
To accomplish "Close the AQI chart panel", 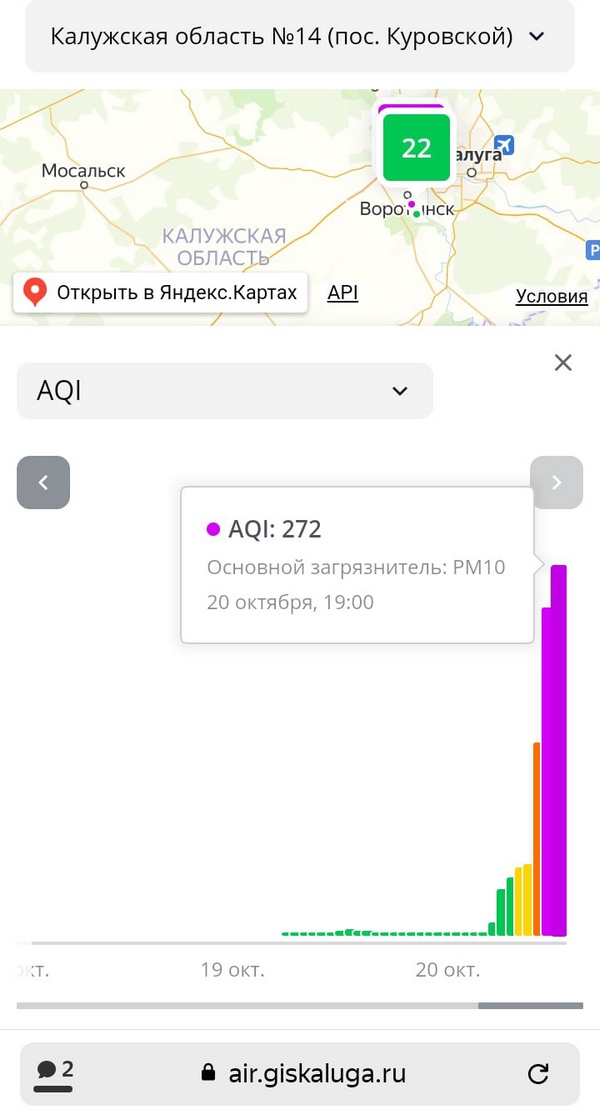I will tap(563, 362).
